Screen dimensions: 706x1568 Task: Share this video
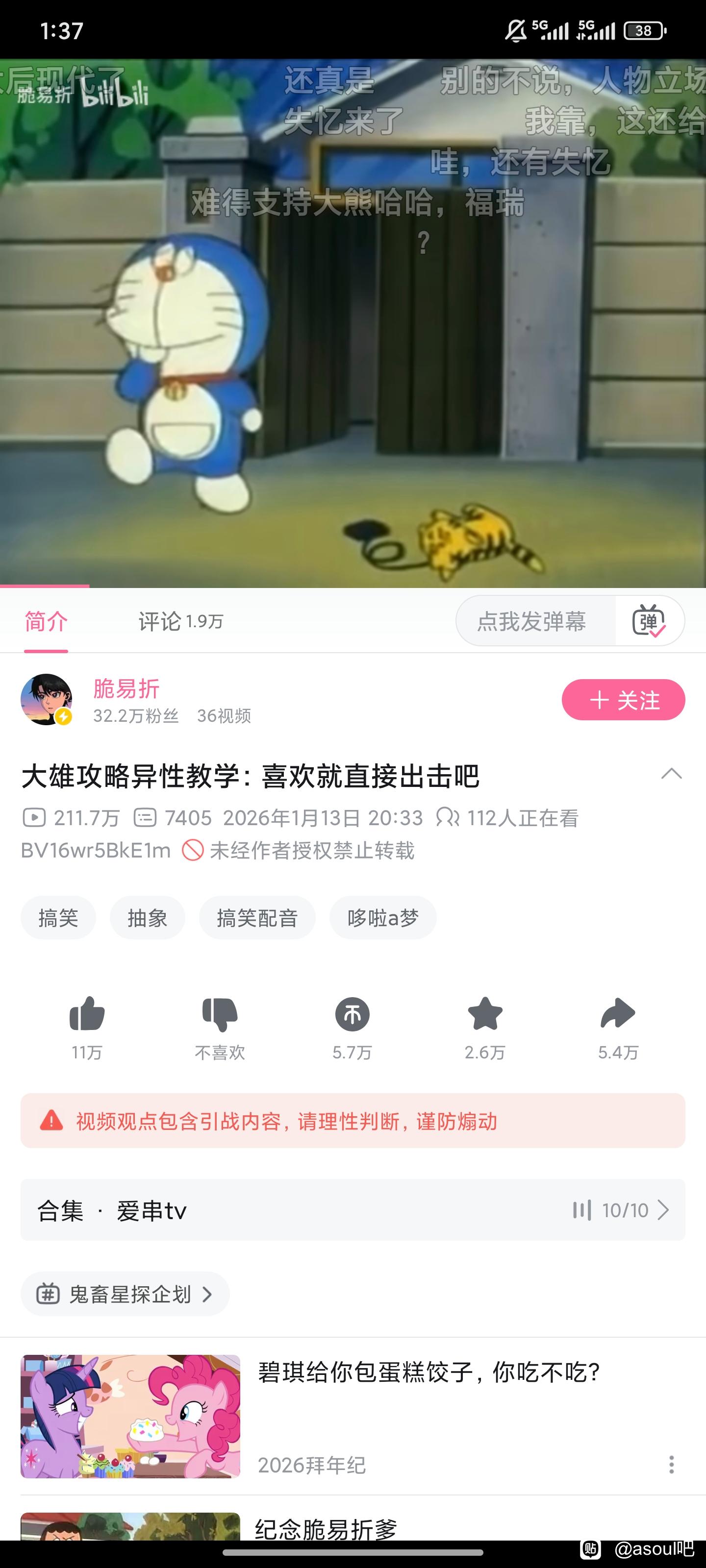(618, 1015)
